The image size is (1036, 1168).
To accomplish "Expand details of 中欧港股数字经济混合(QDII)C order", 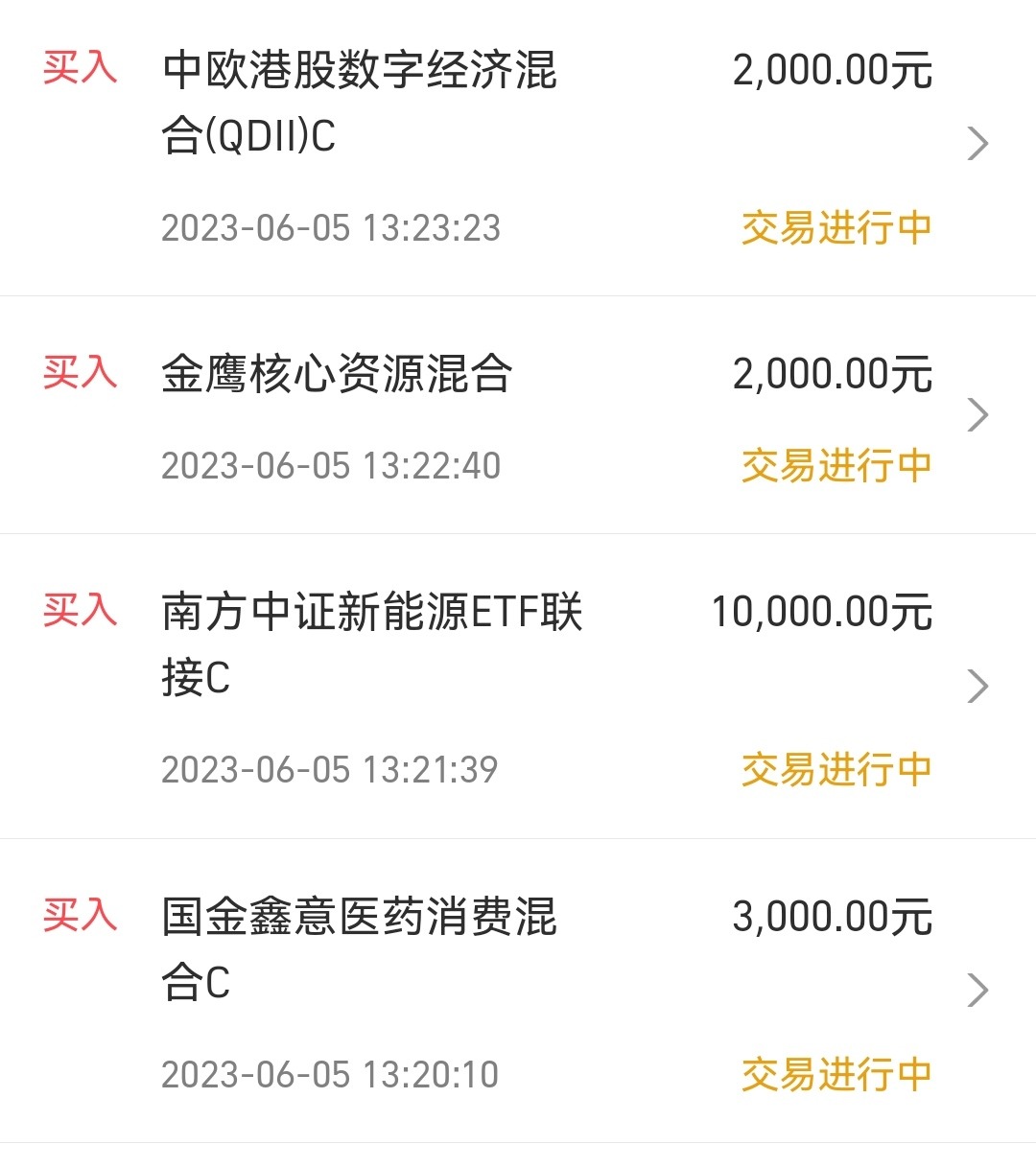I will [x=978, y=142].
